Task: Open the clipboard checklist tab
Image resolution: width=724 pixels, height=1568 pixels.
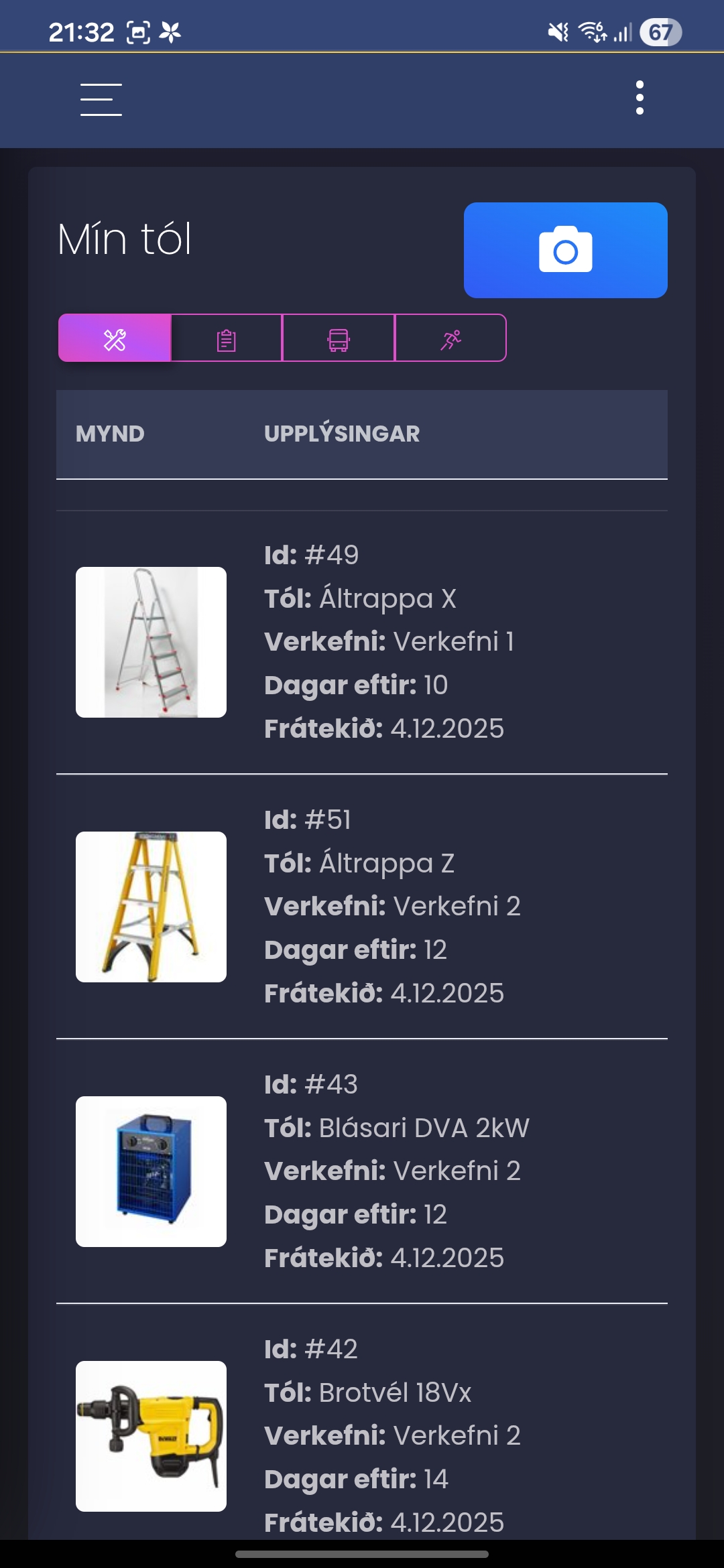Action: 227,338
